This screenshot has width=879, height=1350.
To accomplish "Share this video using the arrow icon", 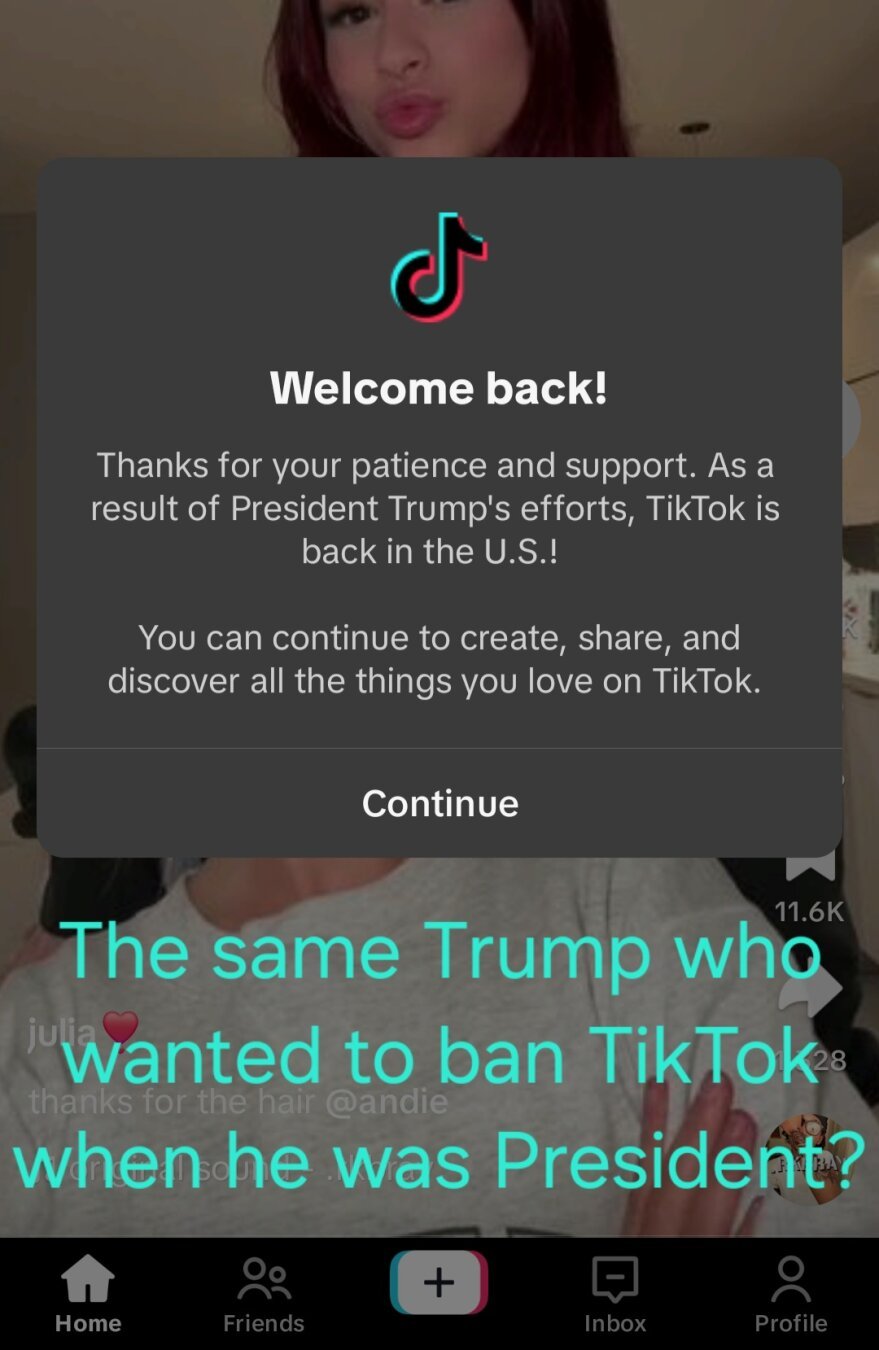I will [x=810, y=990].
